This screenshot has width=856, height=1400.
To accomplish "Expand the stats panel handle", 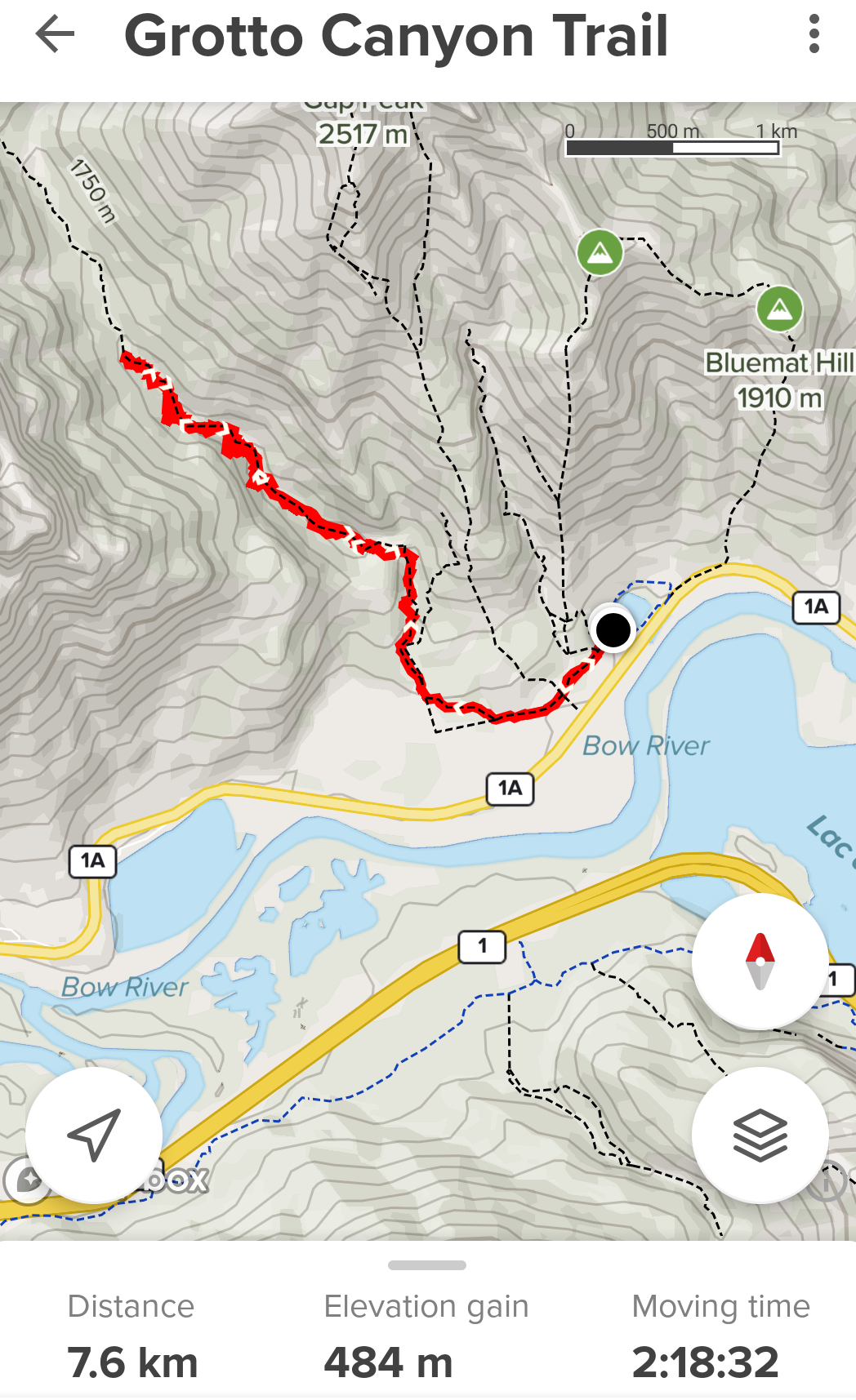I will pyautogui.click(x=427, y=1265).
